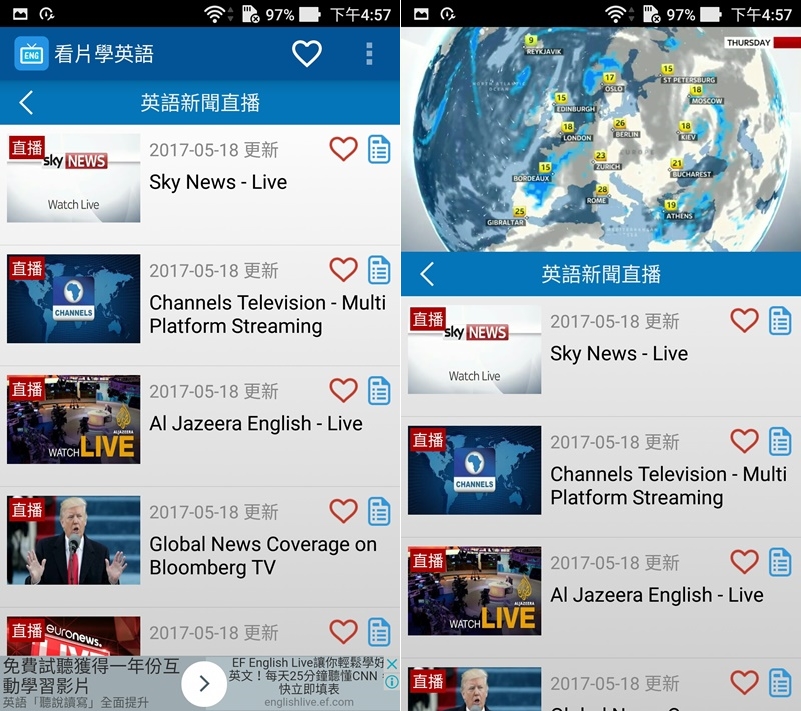
Task: Open favorites via the app bar heart
Action: pos(306,53)
